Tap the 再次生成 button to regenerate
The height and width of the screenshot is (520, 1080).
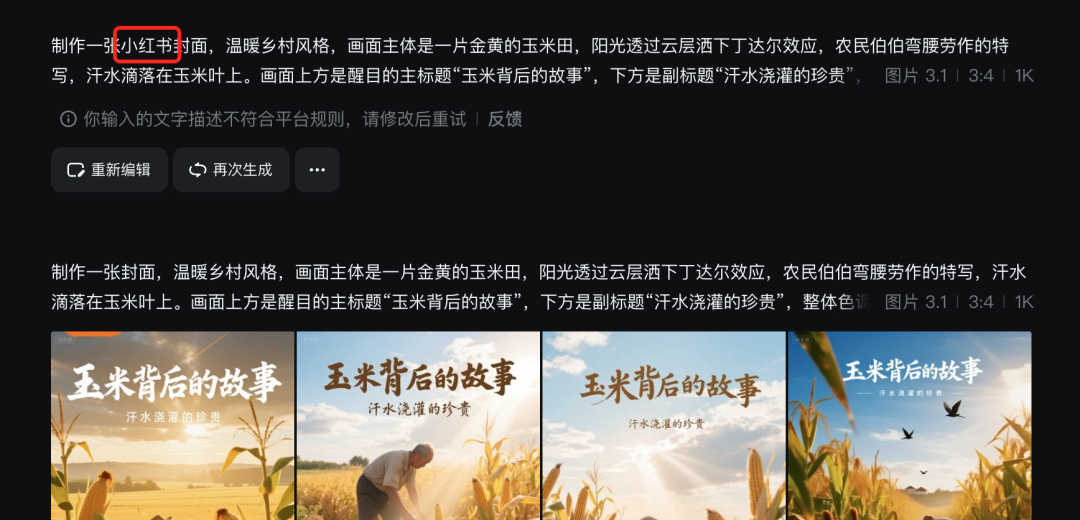point(231,169)
